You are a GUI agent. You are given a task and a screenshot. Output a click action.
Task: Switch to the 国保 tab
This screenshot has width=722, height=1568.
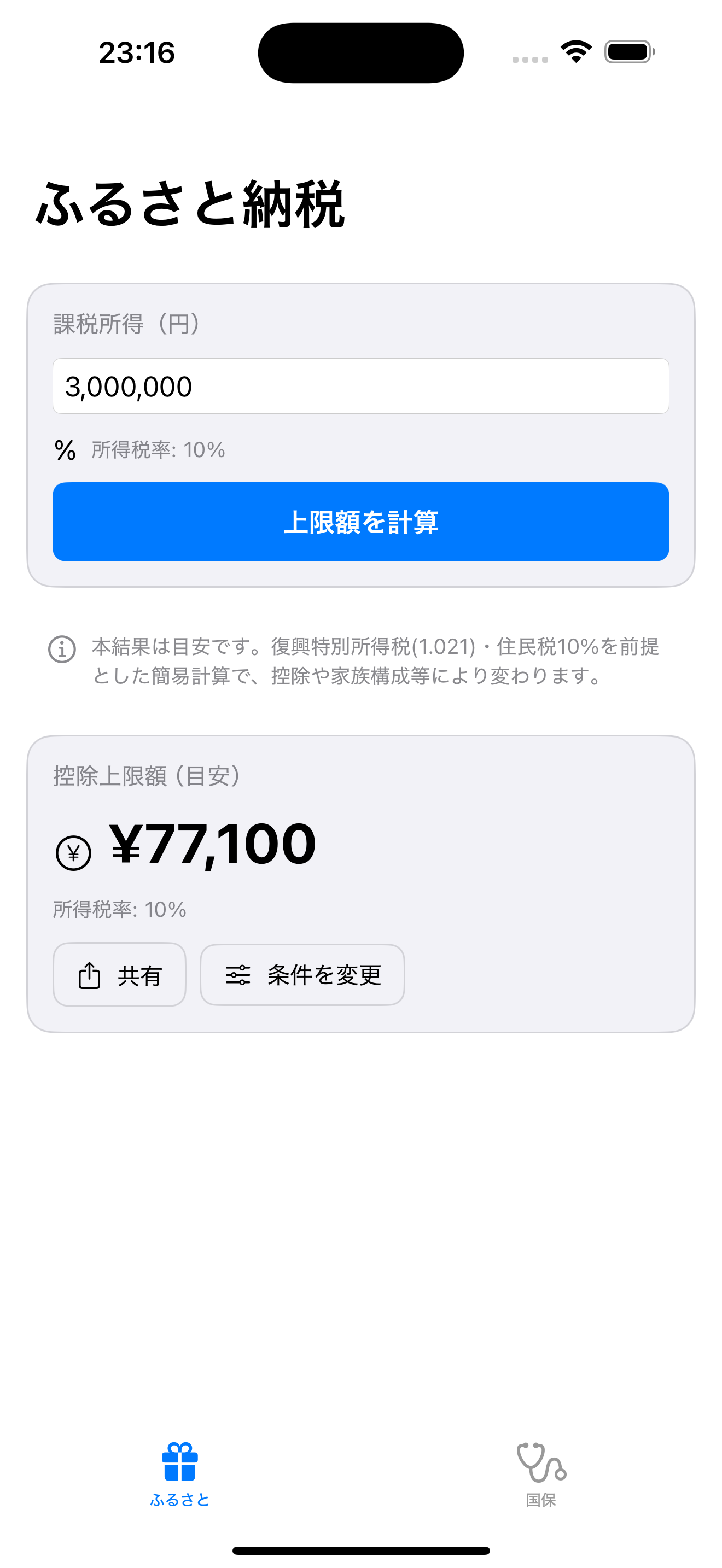[540, 1473]
